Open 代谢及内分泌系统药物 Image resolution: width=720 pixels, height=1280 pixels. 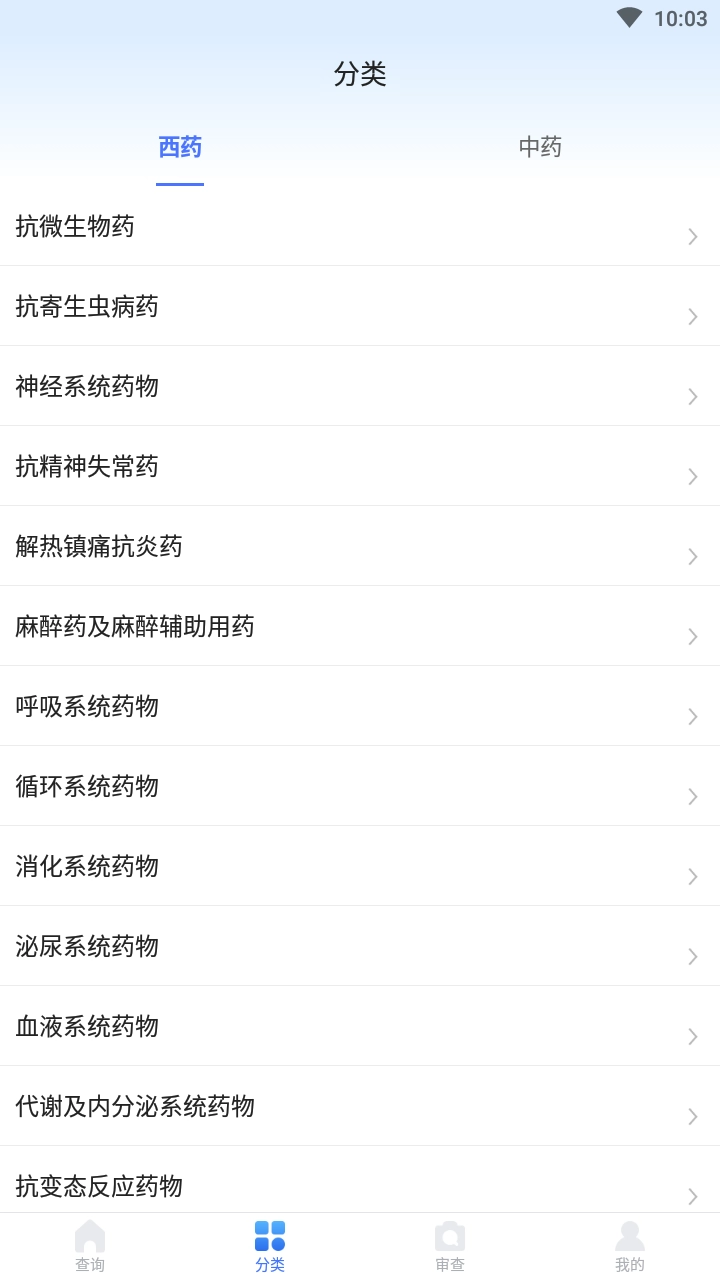coord(360,1107)
